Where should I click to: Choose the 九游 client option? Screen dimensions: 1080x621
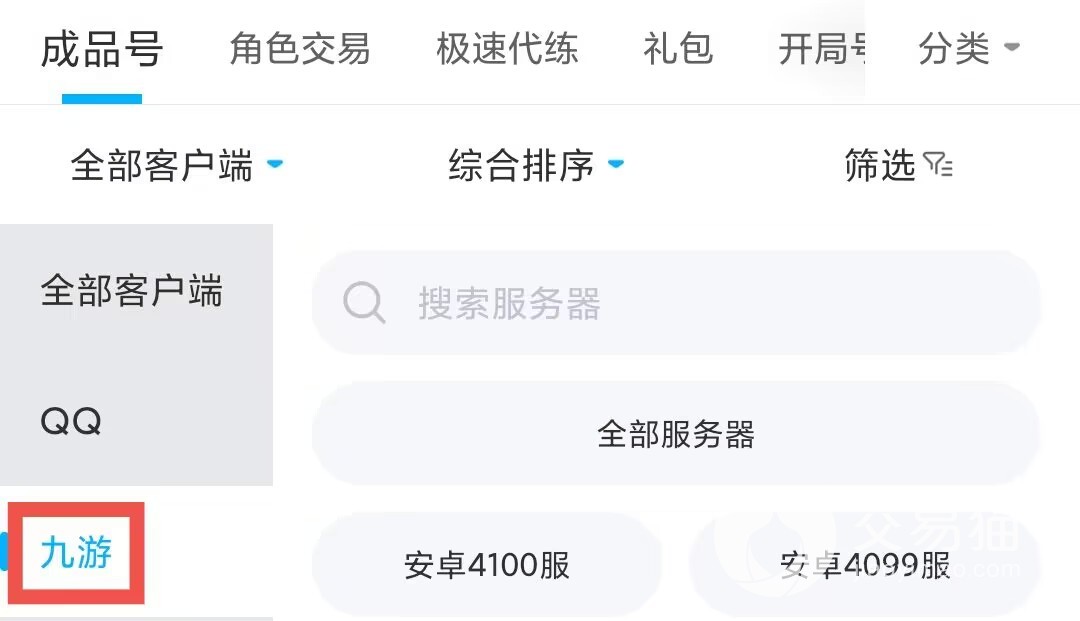tap(77, 553)
